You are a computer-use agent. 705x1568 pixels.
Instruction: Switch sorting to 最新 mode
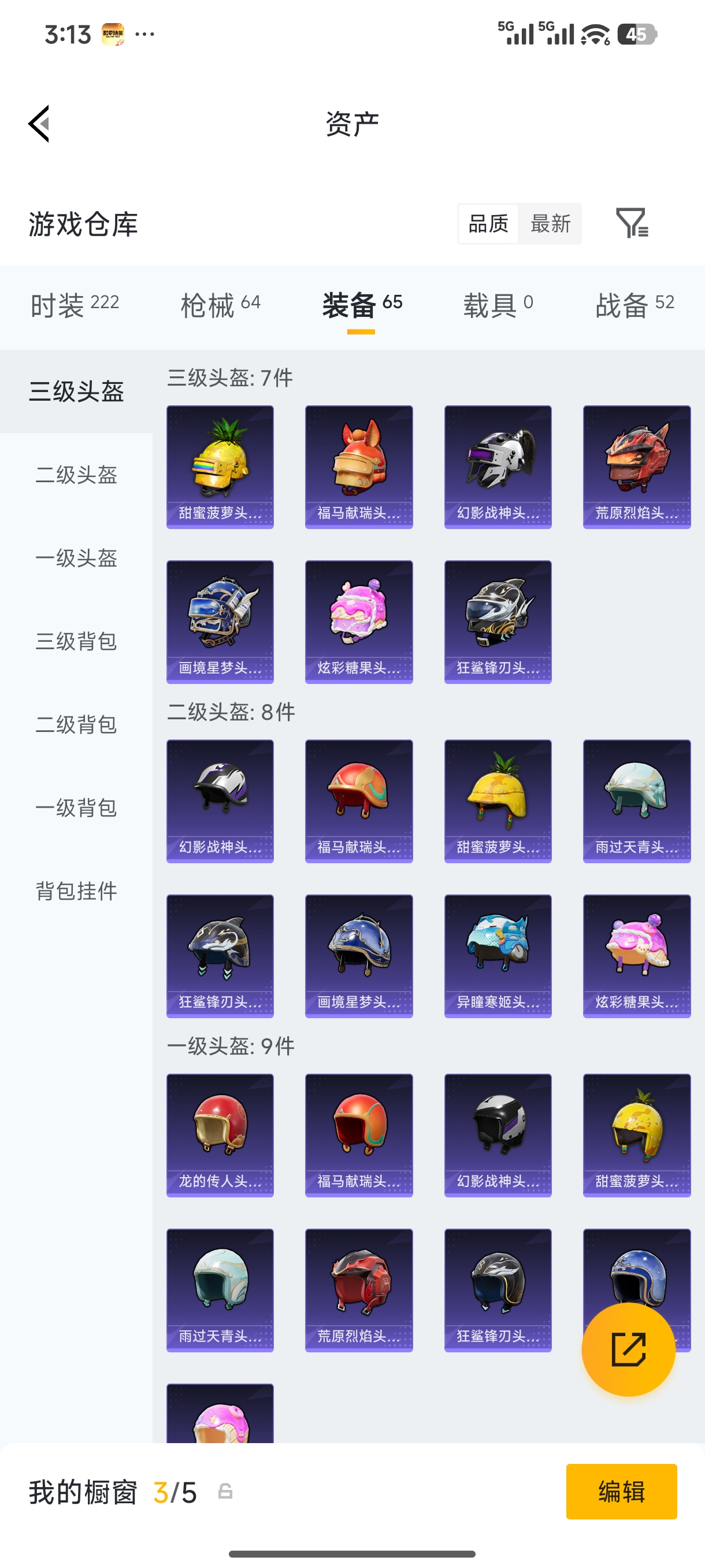point(551,223)
